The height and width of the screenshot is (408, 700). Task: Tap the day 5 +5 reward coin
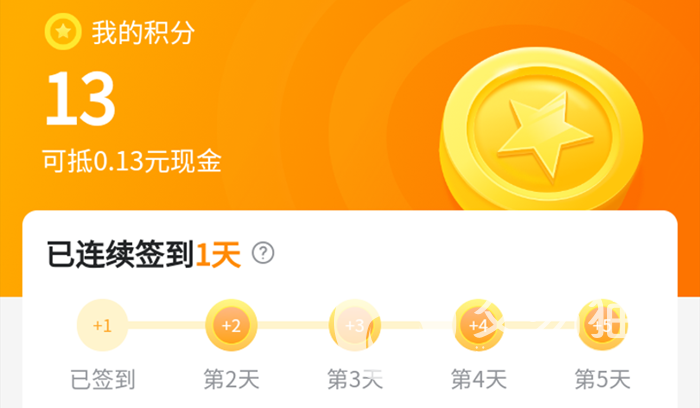(x=602, y=325)
